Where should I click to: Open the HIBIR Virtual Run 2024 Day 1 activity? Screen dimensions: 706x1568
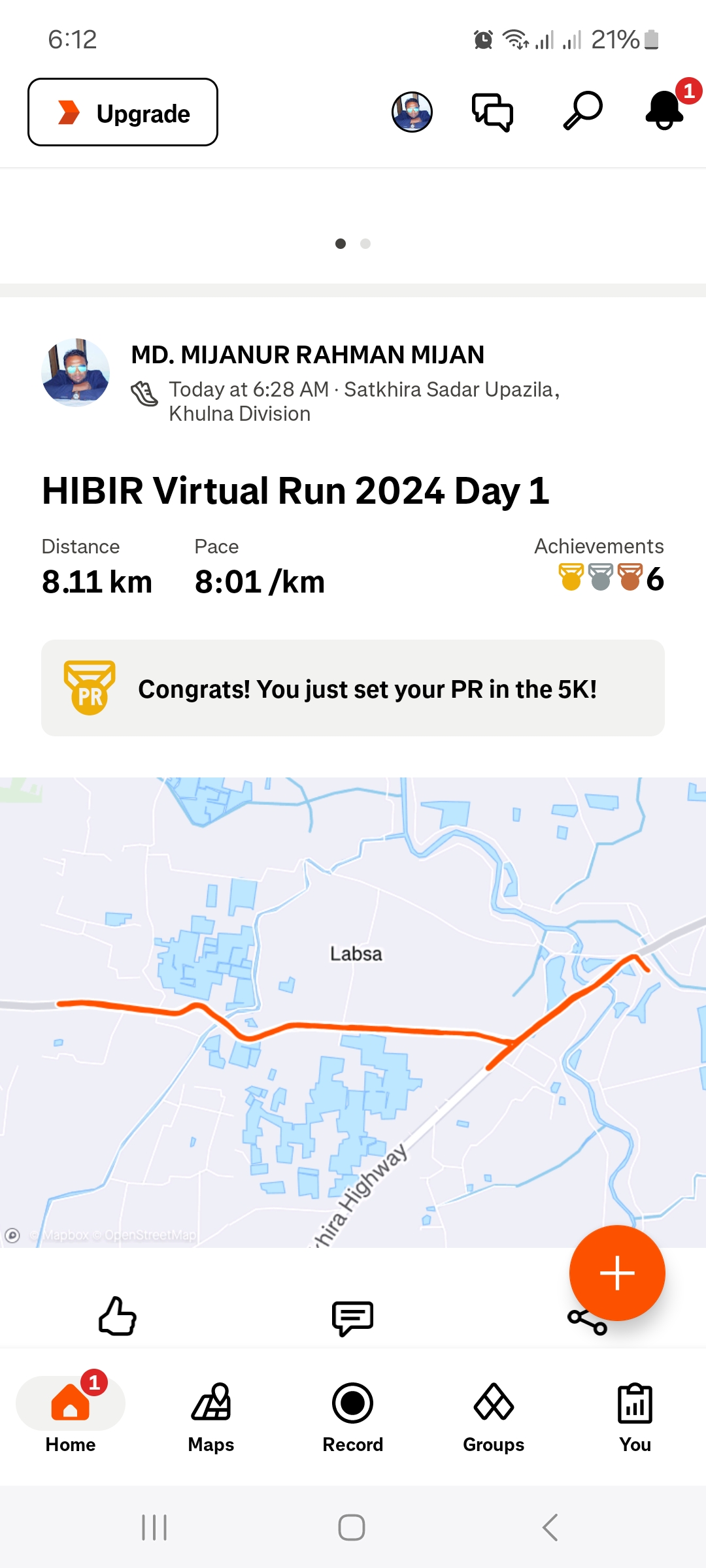click(295, 491)
